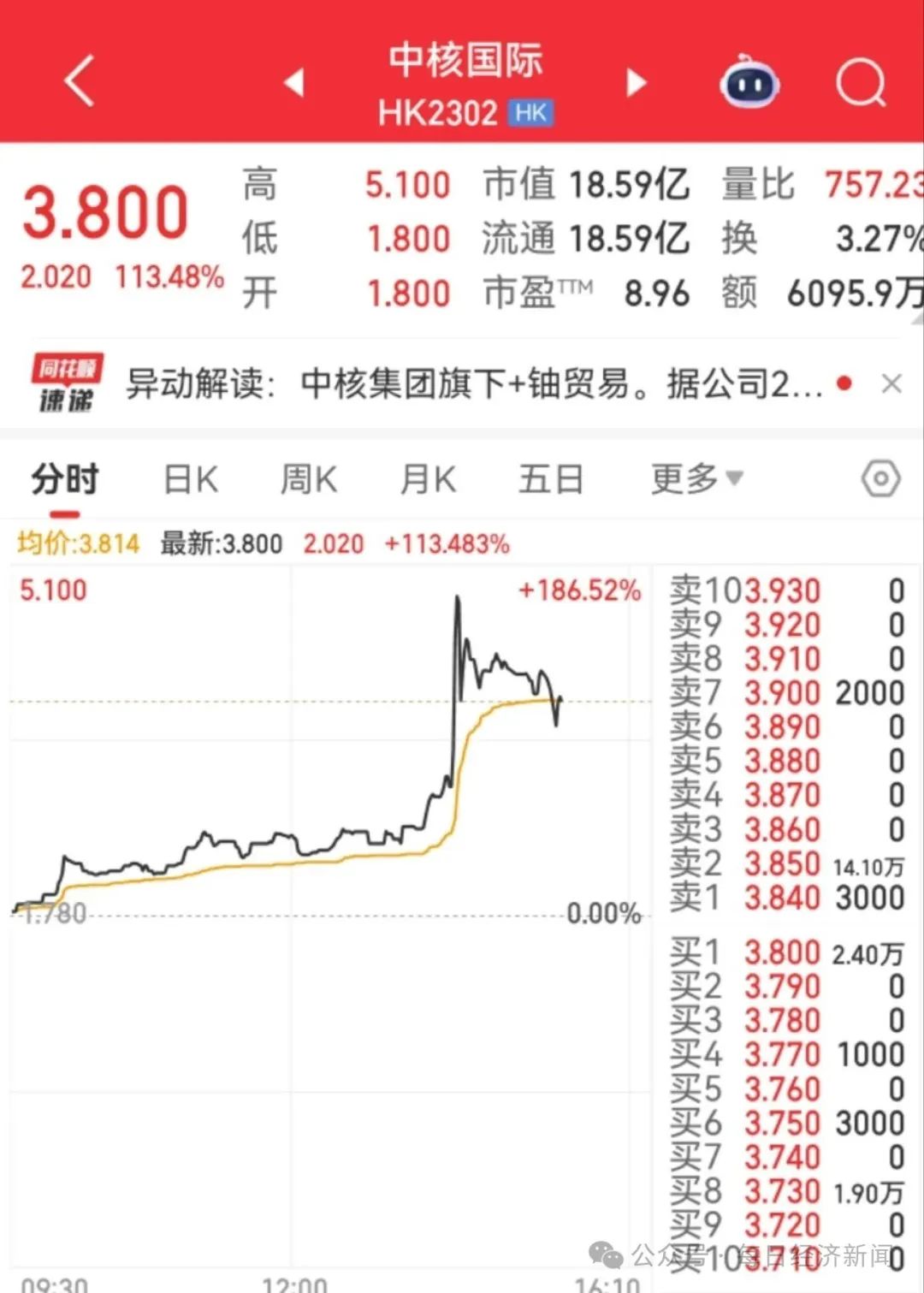Open the 异动解读 news banner
This screenshot has height=1293, width=924.
pos(475,384)
